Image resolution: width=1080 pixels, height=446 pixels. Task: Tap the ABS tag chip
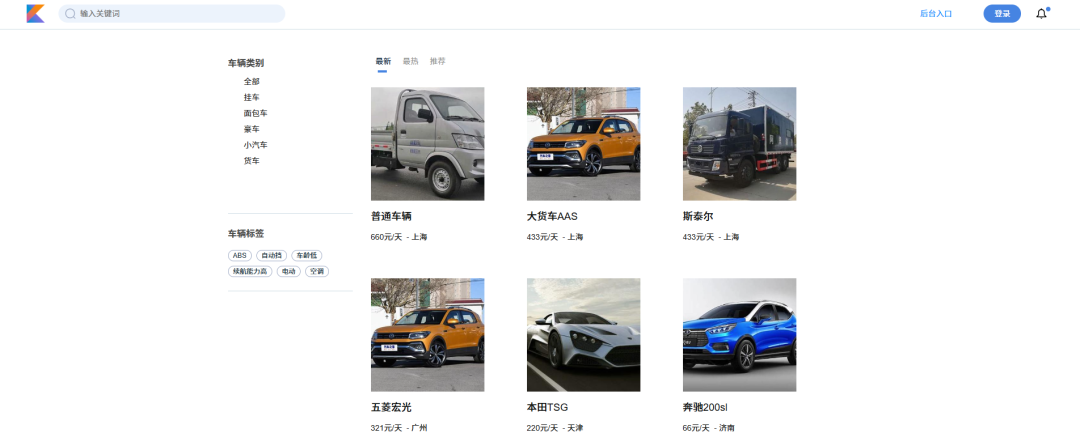tap(240, 255)
